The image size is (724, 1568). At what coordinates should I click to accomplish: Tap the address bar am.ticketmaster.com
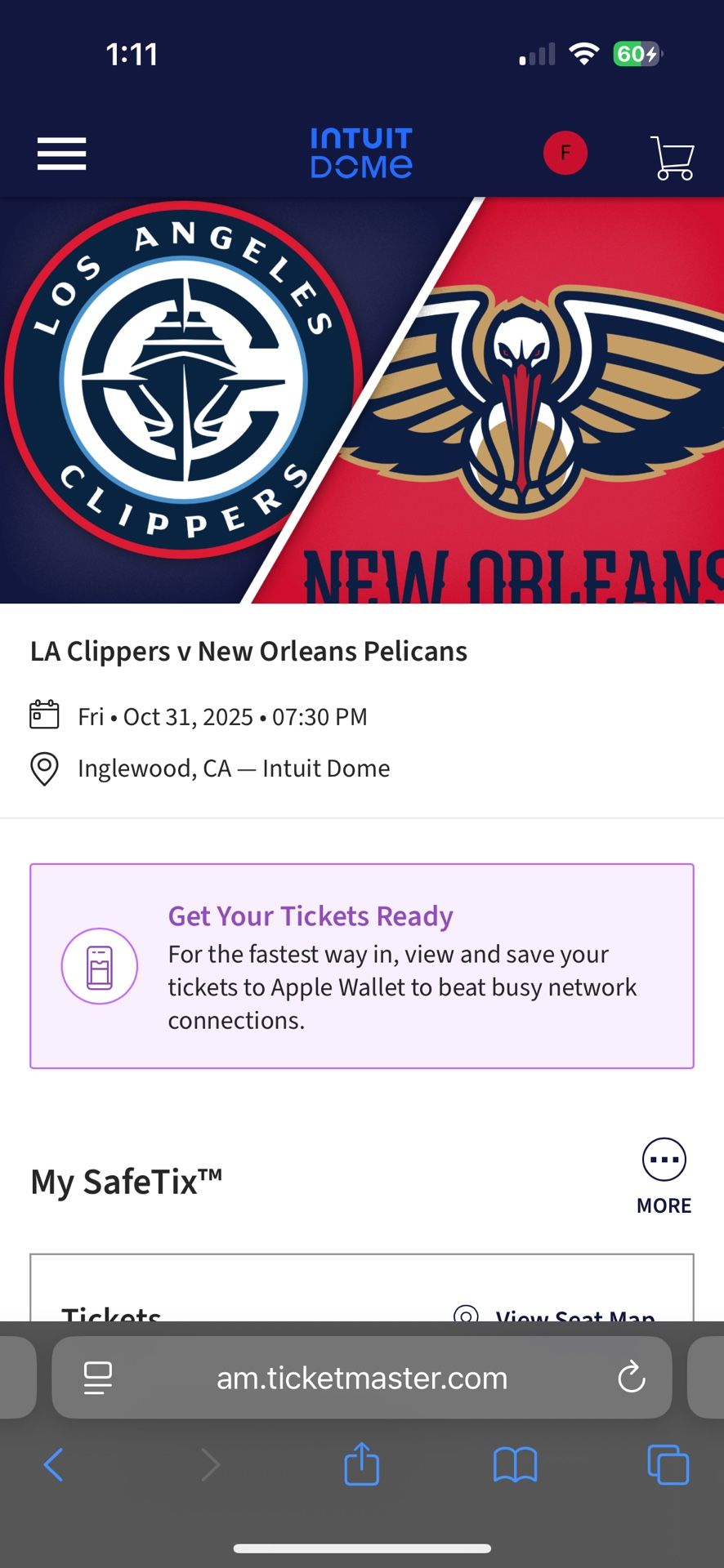(x=362, y=1379)
